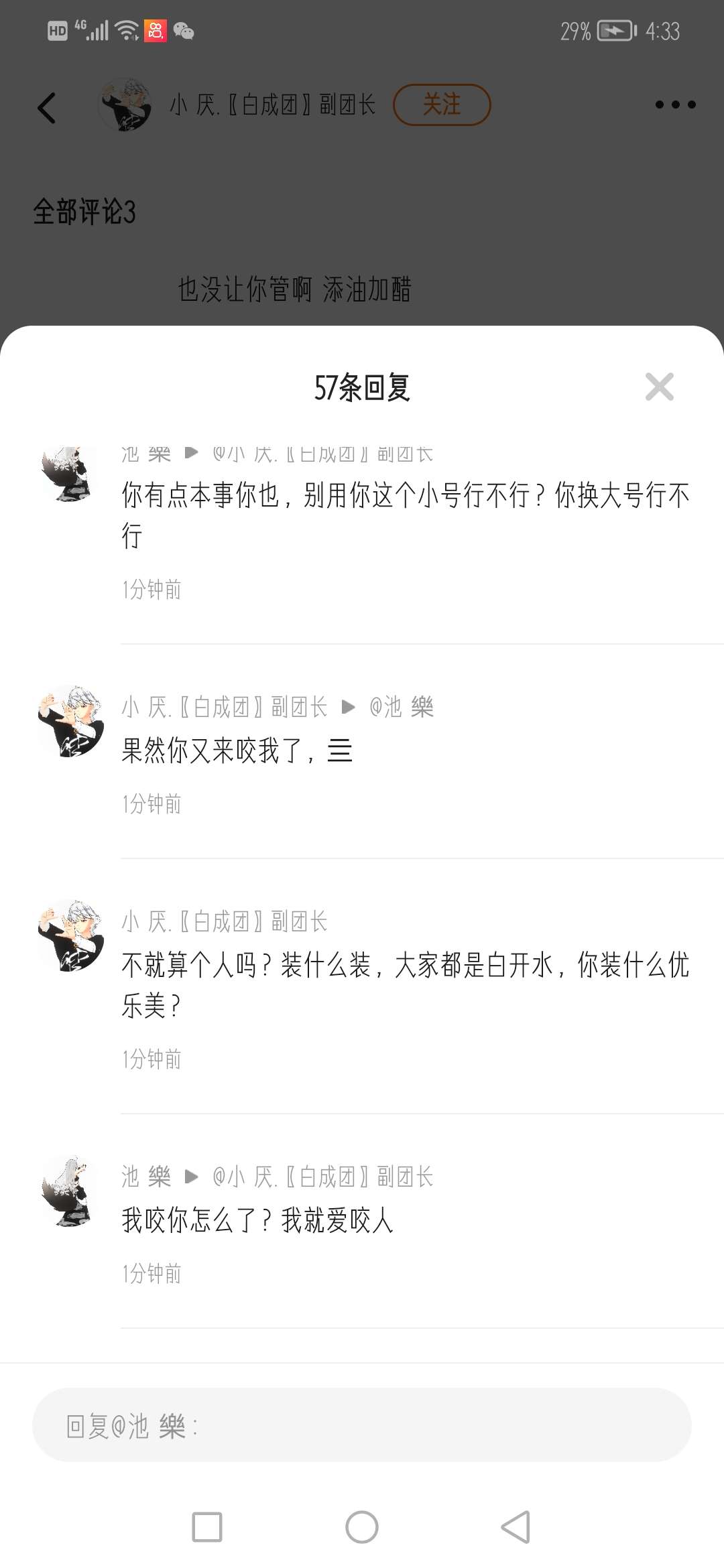
Task: Open 小厌 avatar beside 果然你又来咬我了
Action: point(70,722)
